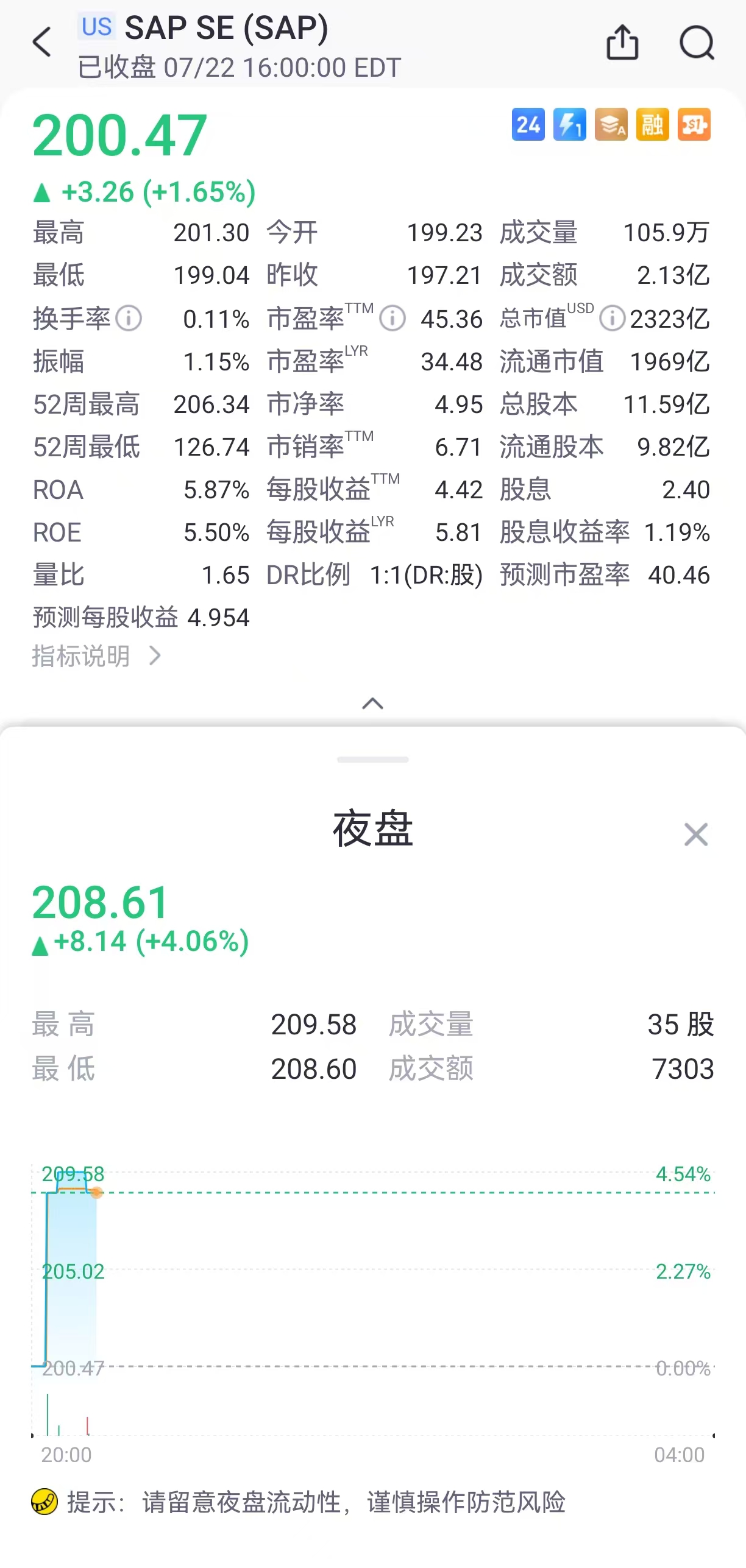Viewport: 746px width, 1568px height.
Task: Tap the blue 24 badge icon
Action: click(528, 125)
